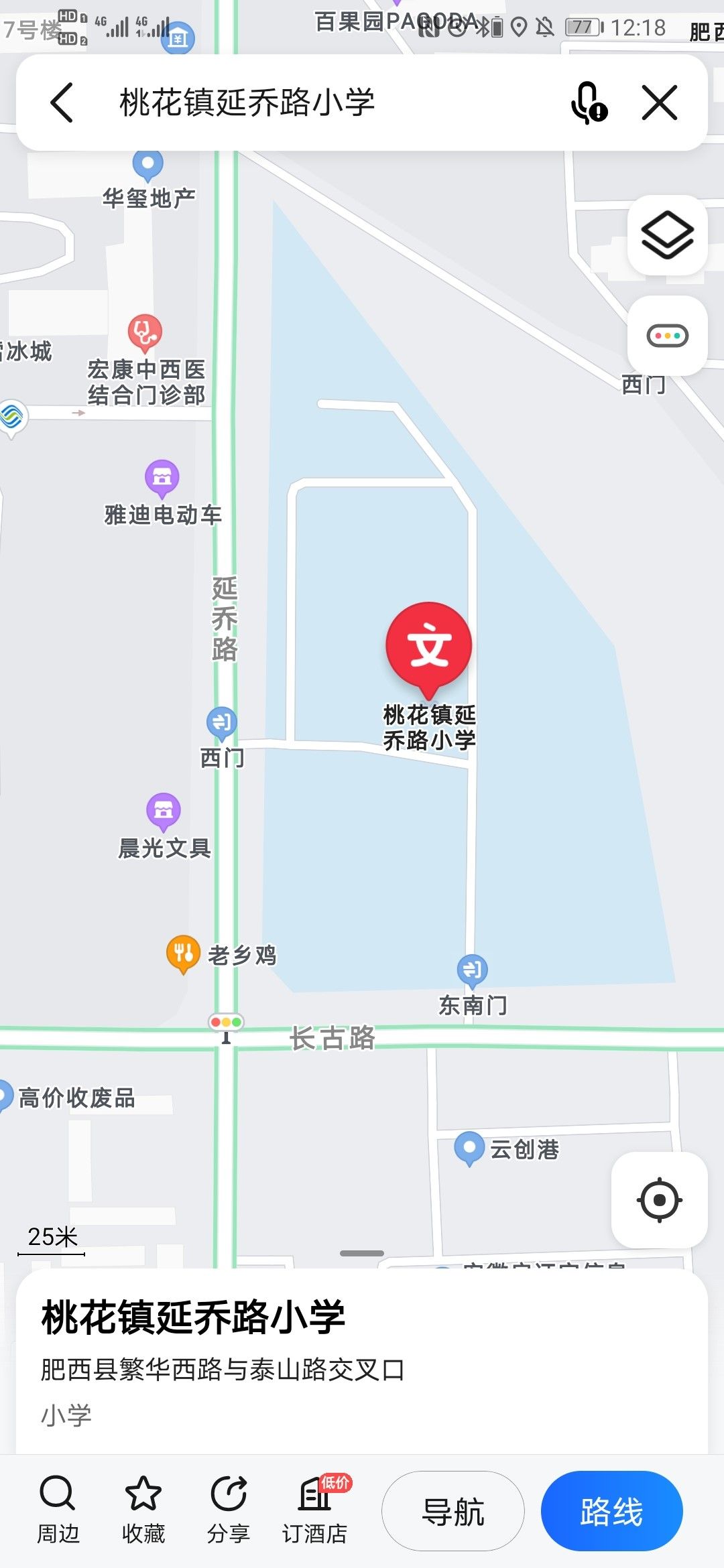View route options with 路线
This screenshot has height=1568, width=724.
(x=611, y=1512)
